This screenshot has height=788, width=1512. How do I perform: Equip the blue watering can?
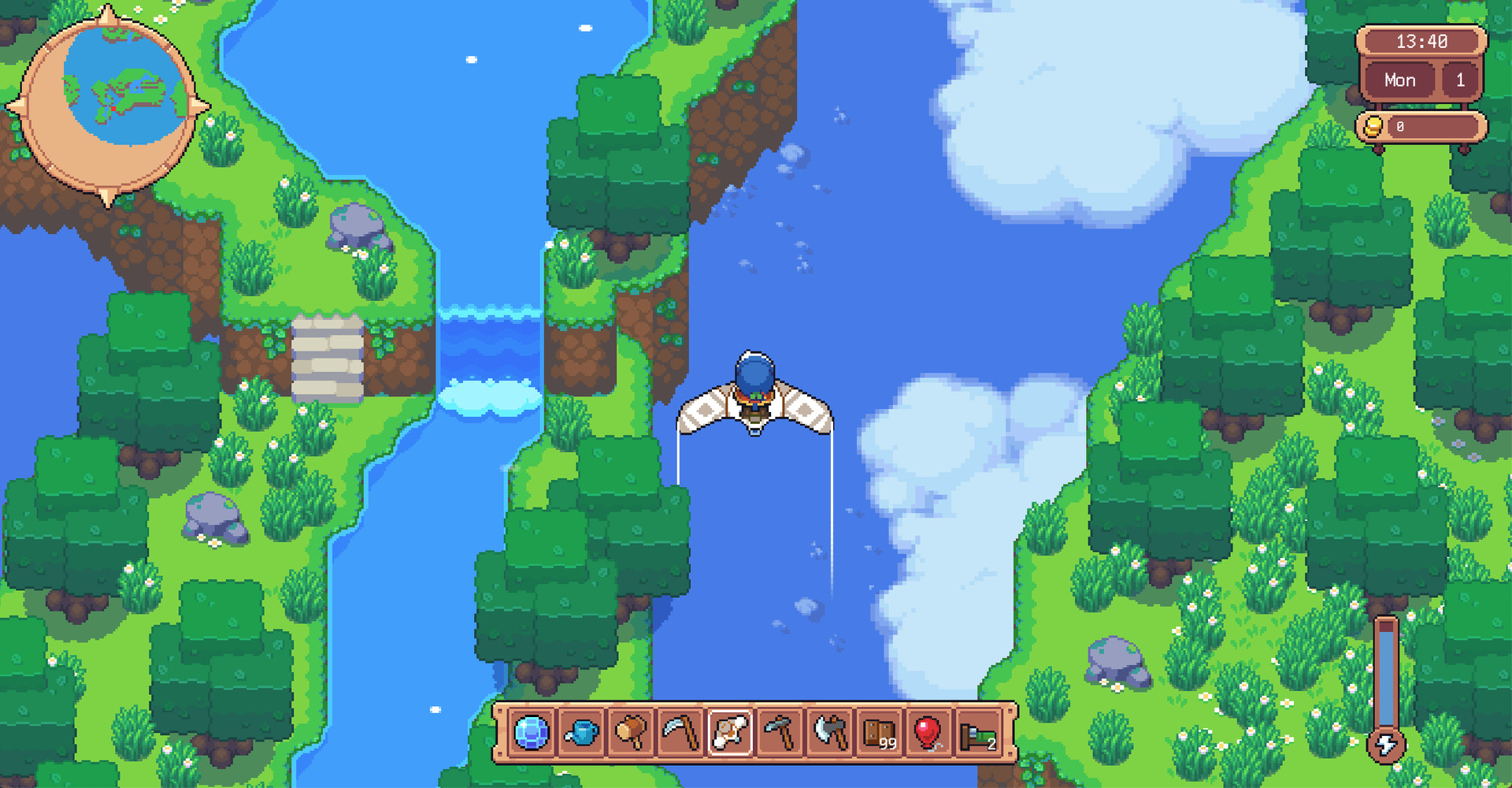point(581,733)
